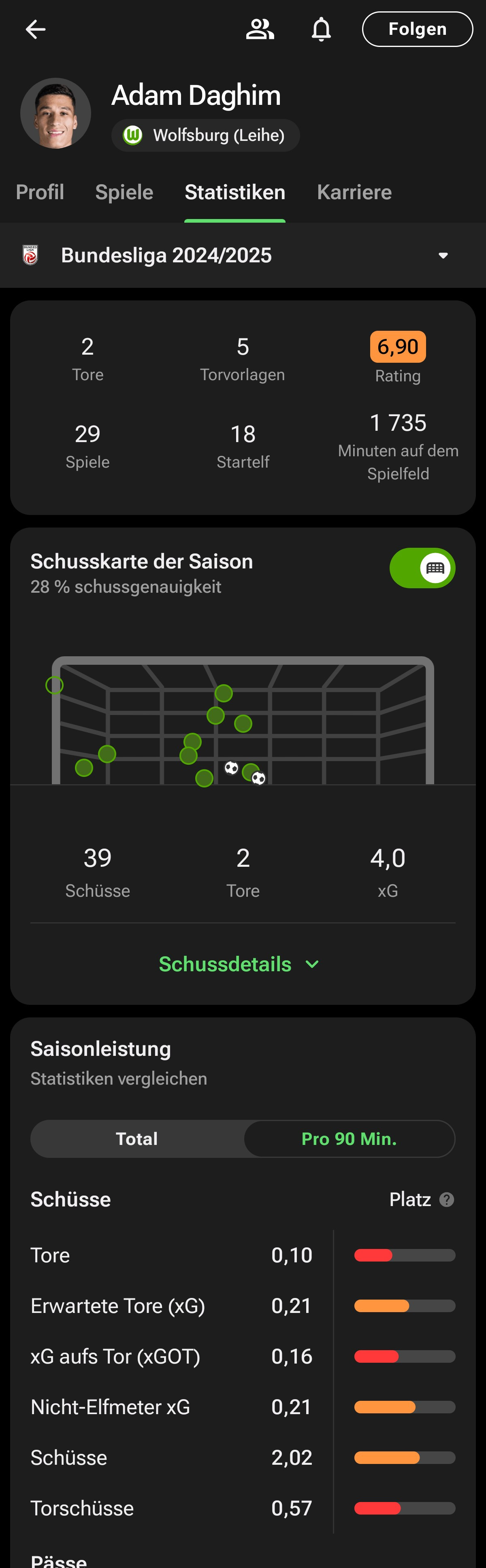Switch to the Spiele tab

coord(124,192)
